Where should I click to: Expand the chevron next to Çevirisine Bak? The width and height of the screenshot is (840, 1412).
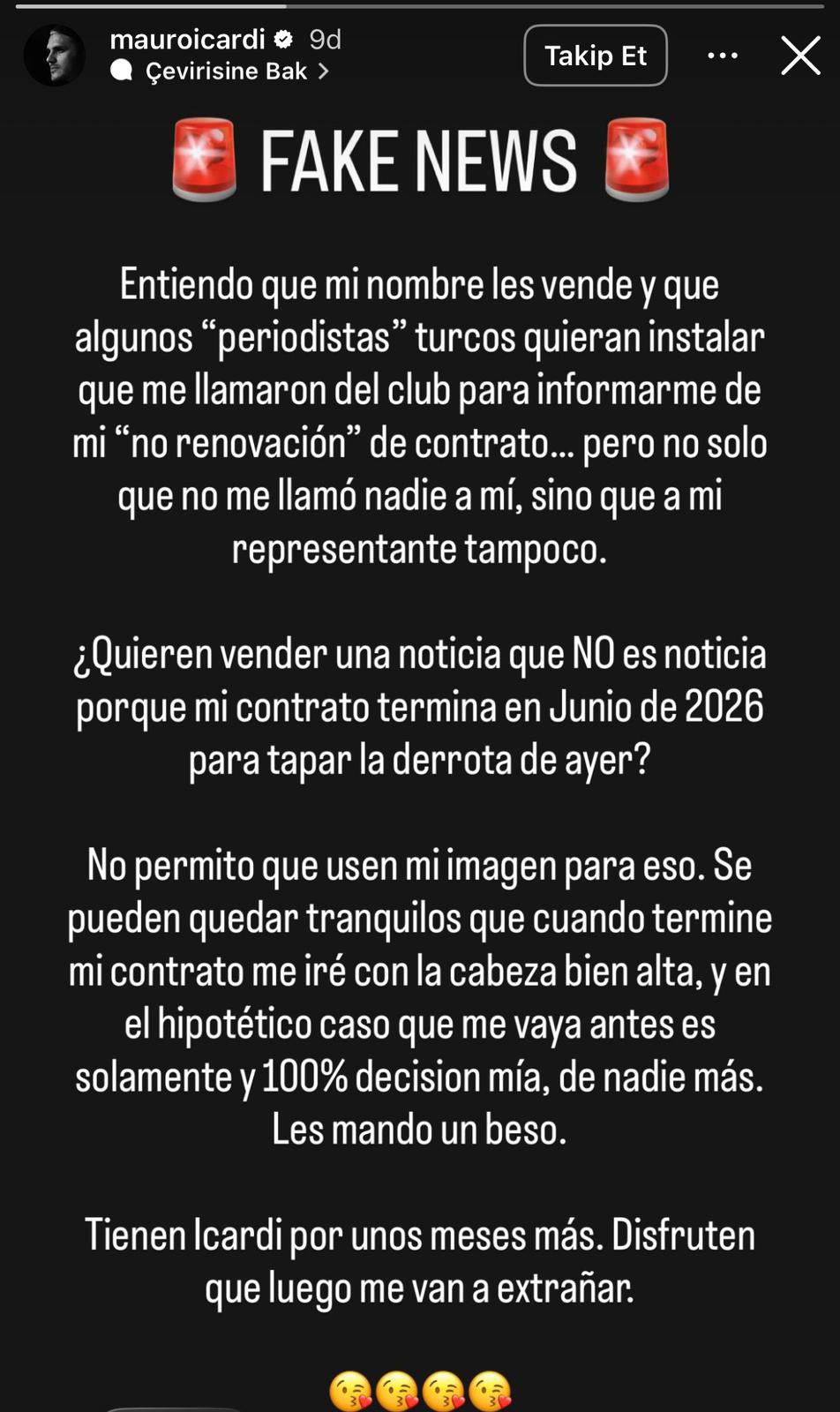point(325,71)
